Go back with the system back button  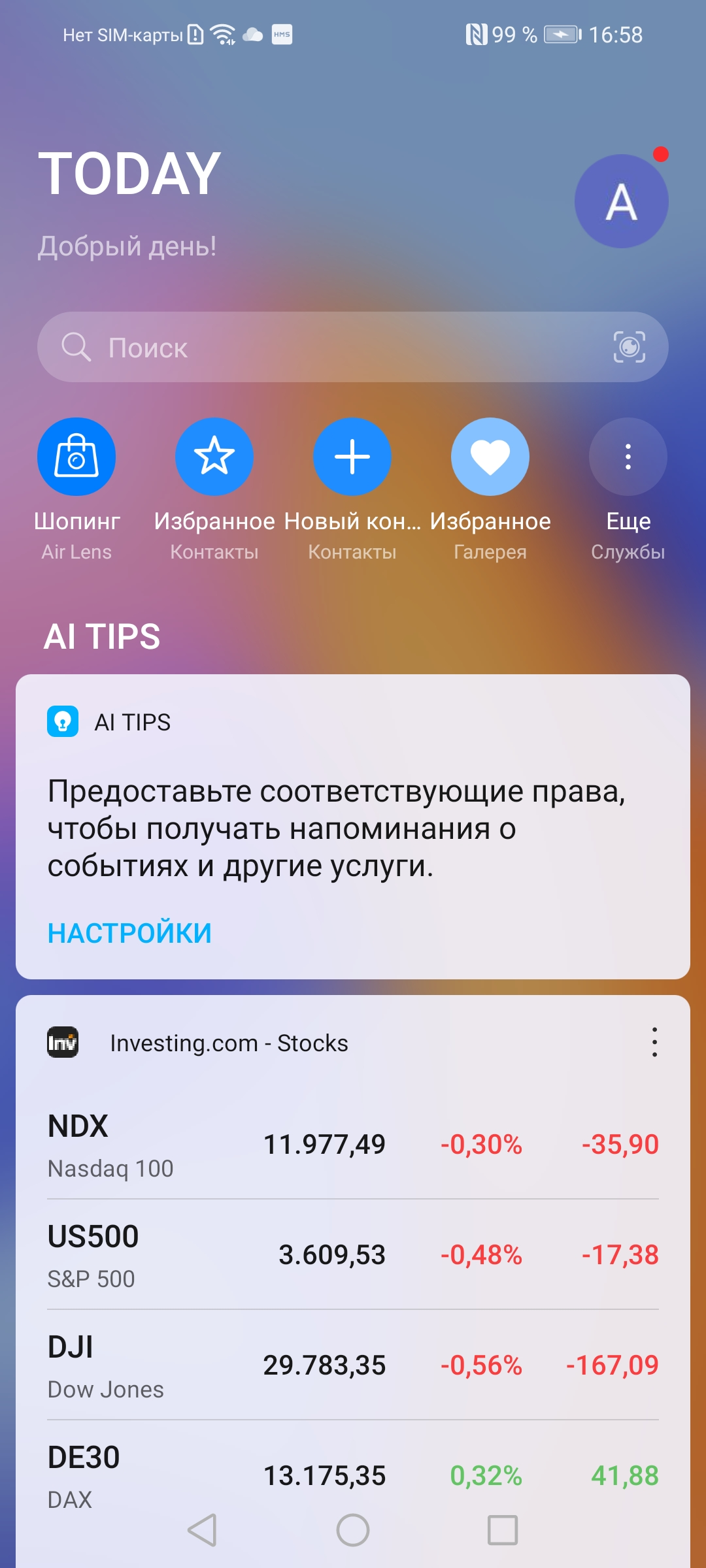click(x=203, y=1530)
